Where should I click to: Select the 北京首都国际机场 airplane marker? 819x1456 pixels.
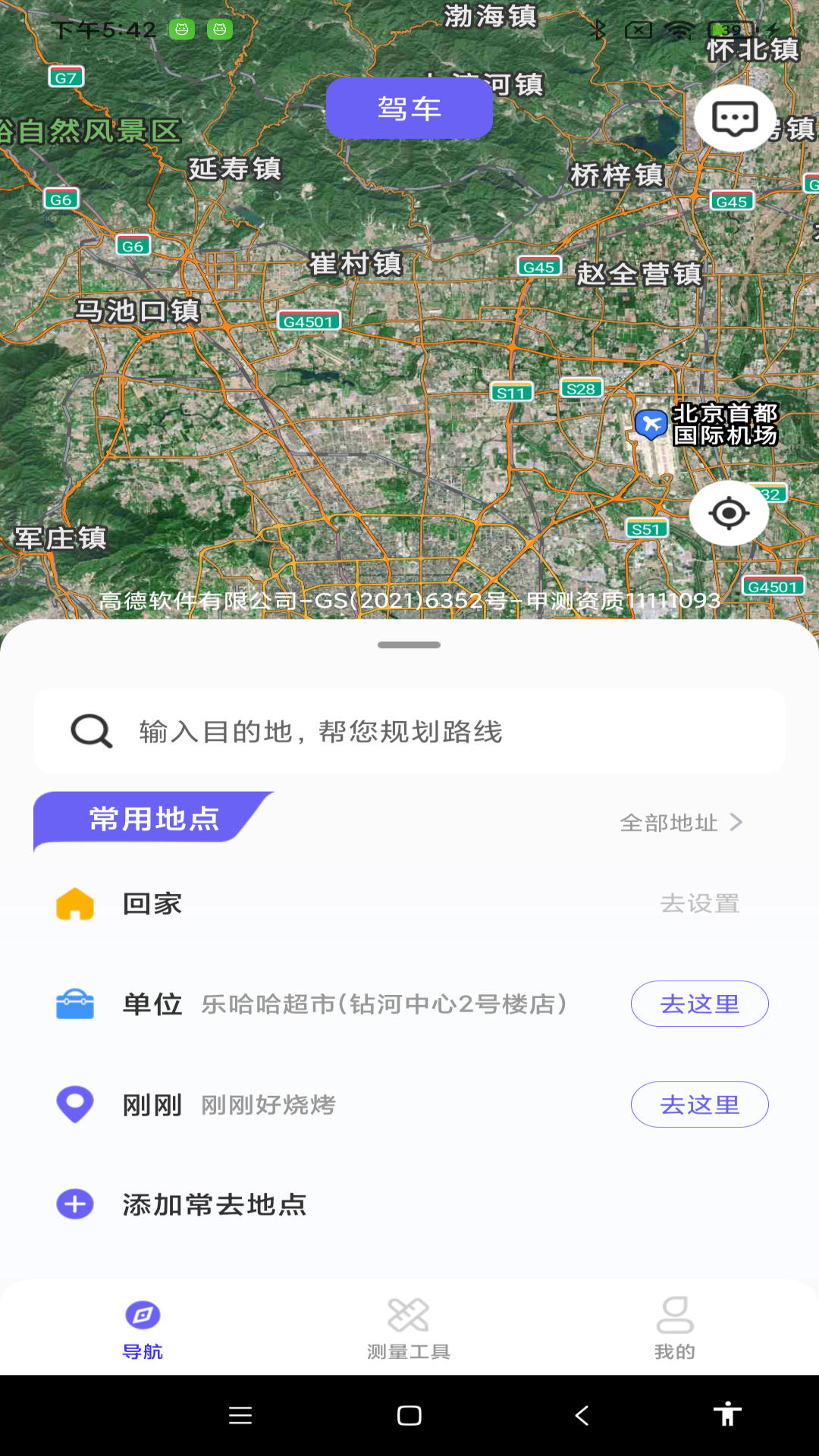[650, 422]
